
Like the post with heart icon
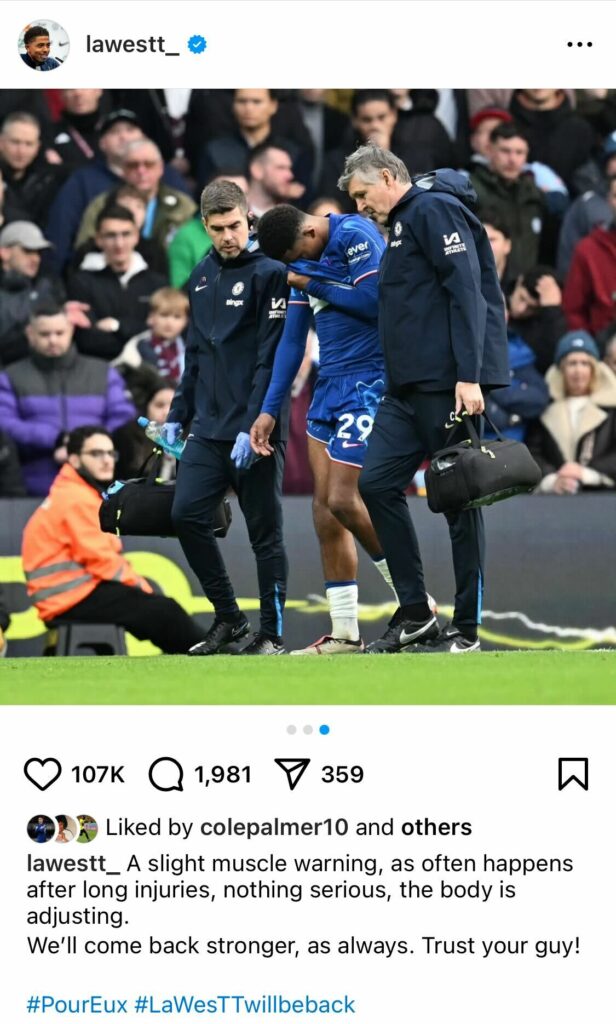tap(42, 774)
